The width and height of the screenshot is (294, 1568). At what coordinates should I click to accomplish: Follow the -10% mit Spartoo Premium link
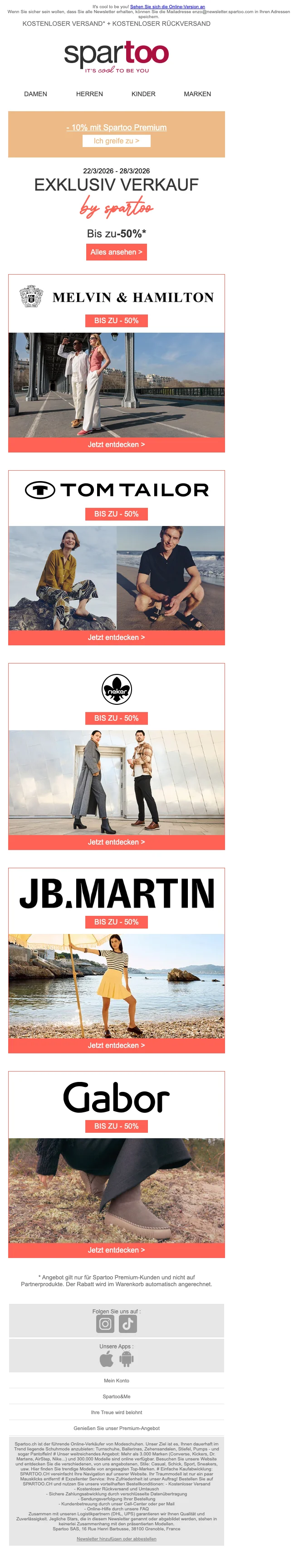(x=116, y=127)
